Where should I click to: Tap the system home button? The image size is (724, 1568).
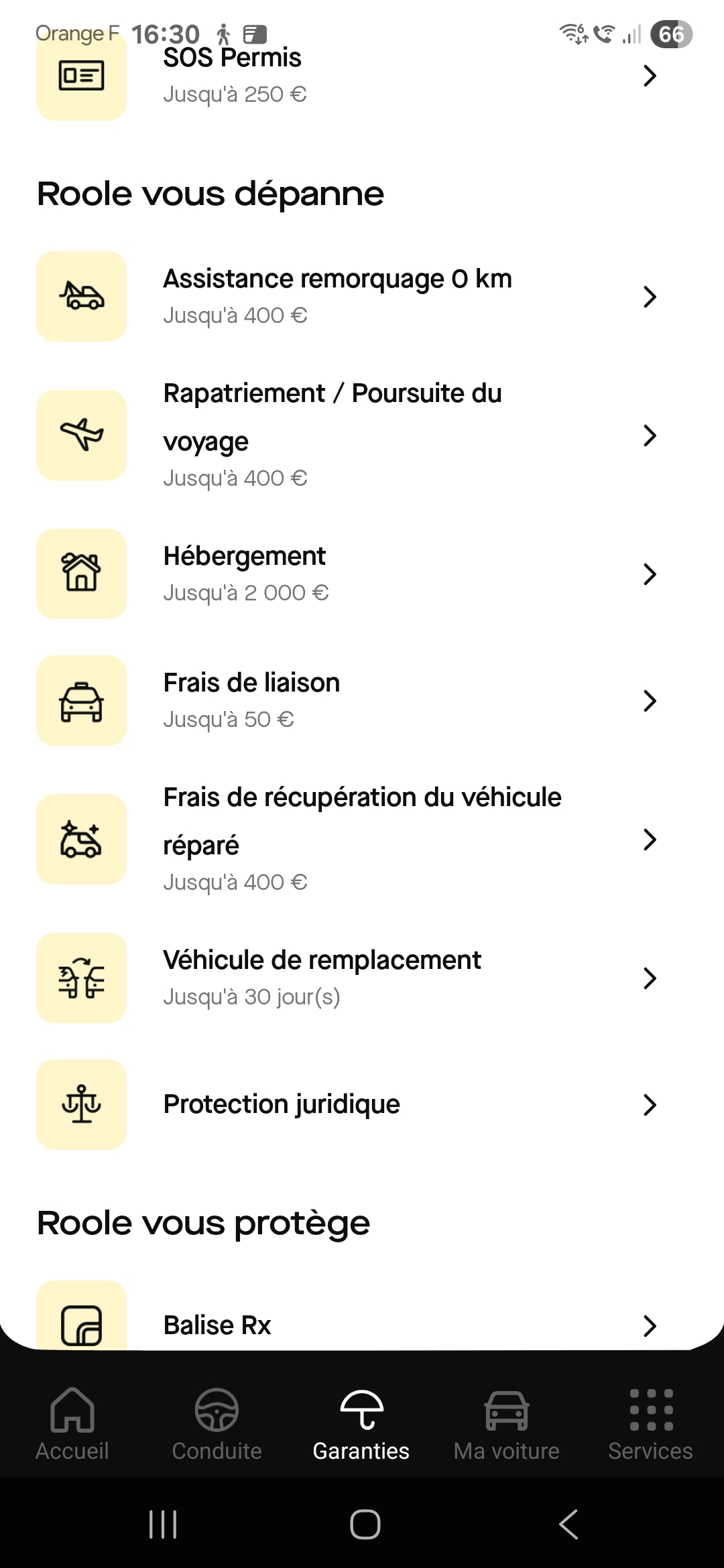coord(365,1524)
